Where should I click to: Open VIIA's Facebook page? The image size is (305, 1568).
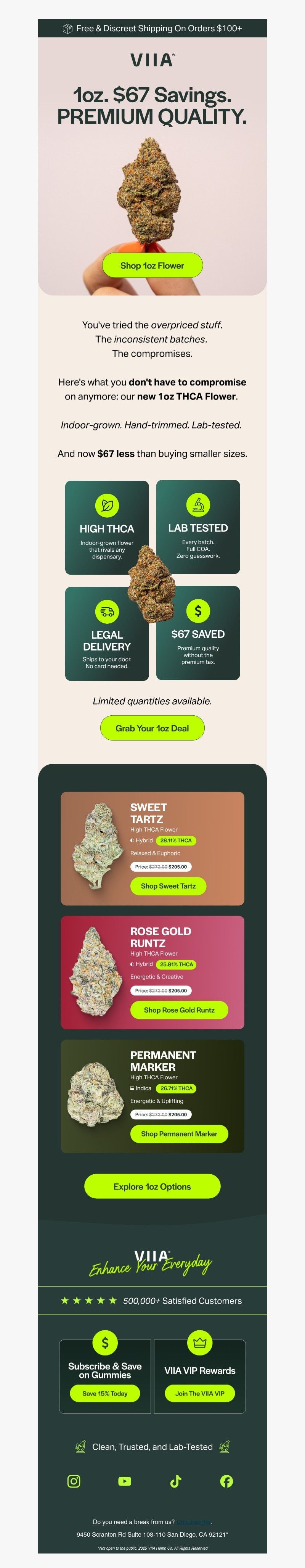[x=226, y=1481]
